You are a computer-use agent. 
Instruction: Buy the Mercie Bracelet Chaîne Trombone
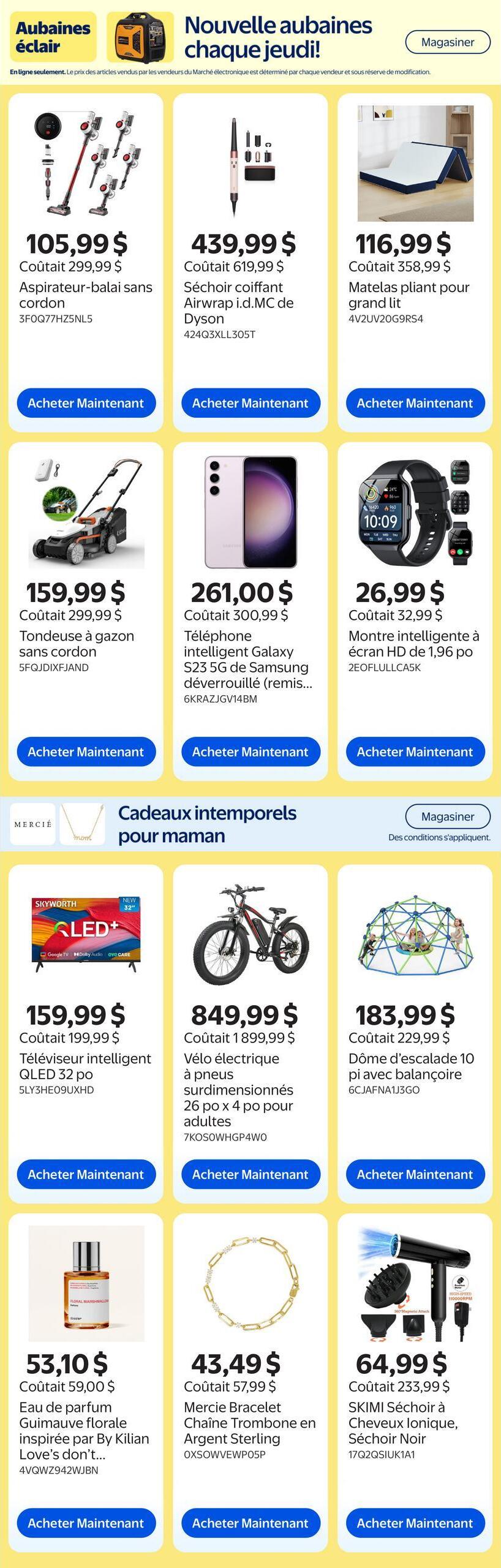pos(250,1523)
